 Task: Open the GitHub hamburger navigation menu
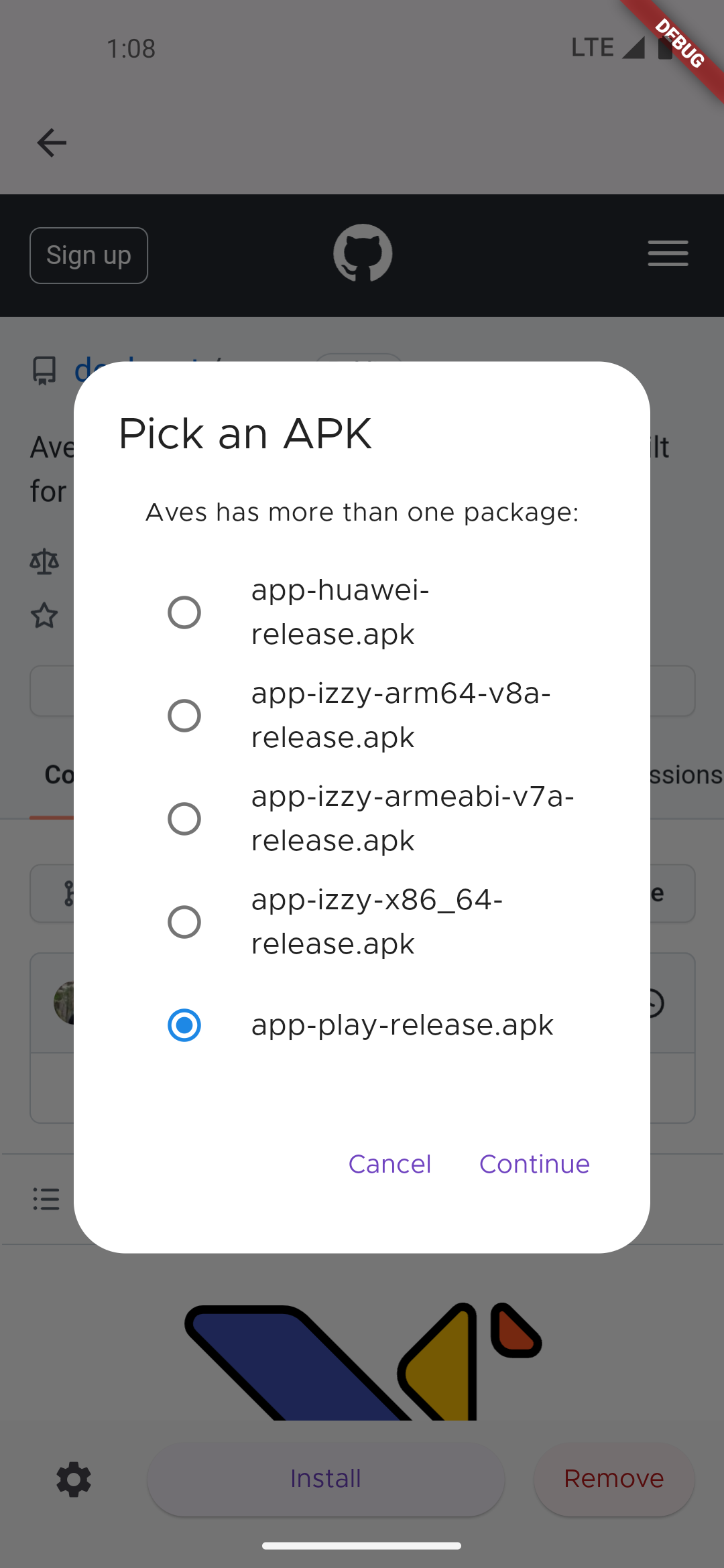[x=668, y=255]
